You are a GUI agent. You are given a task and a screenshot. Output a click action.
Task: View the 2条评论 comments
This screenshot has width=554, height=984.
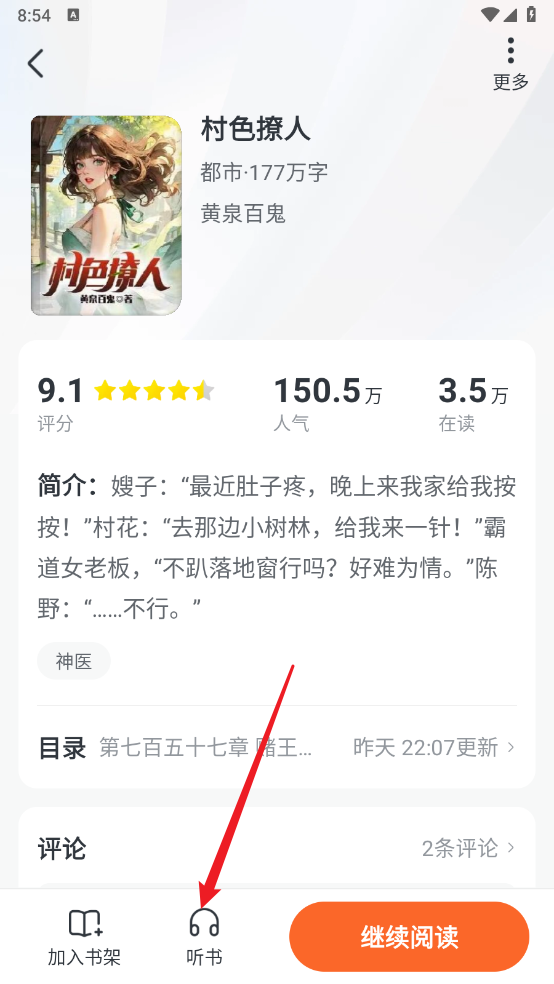468,848
